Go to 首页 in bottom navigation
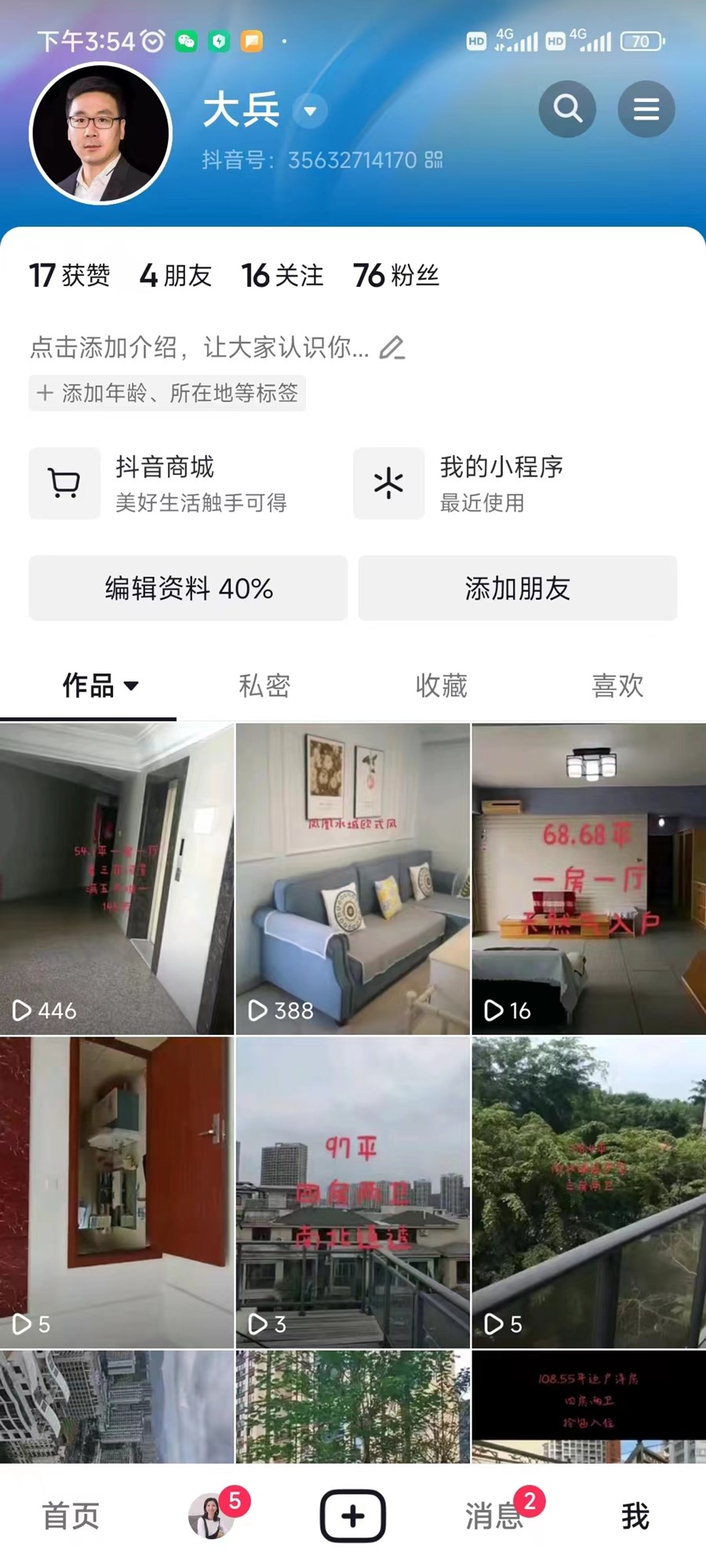Screen dimensions: 706x1568 (x=69, y=1515)
